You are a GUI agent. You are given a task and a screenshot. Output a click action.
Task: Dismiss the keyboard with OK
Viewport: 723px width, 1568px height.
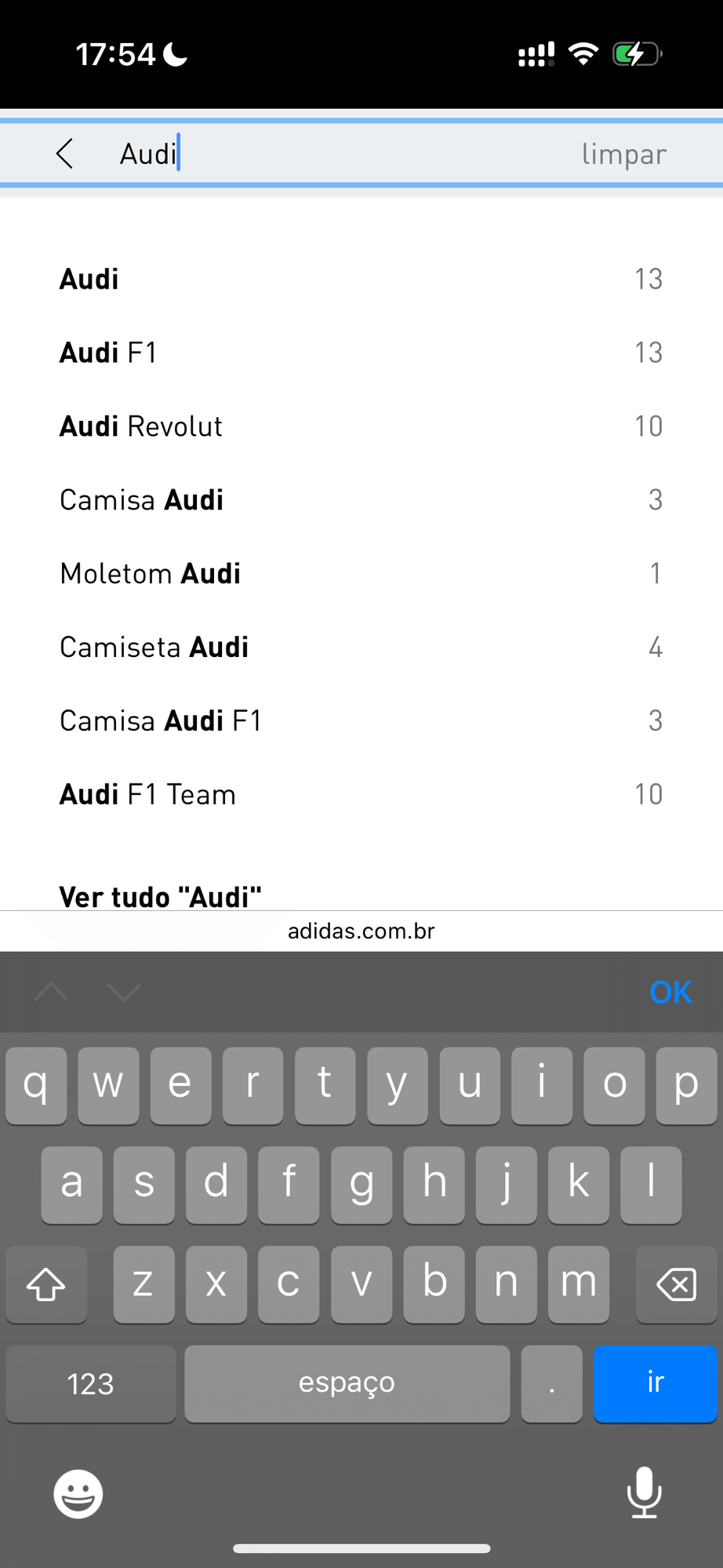coord(670,993)
